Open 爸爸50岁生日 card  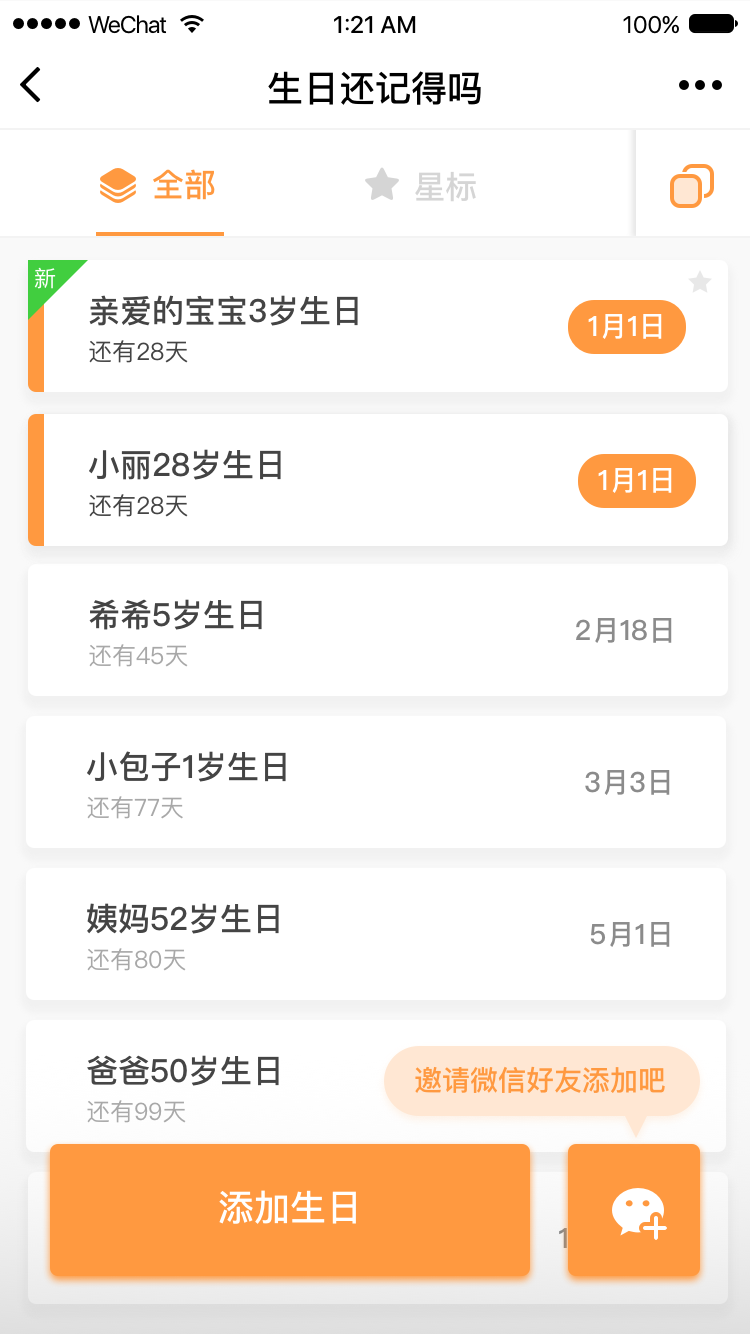pos(376,1086)
